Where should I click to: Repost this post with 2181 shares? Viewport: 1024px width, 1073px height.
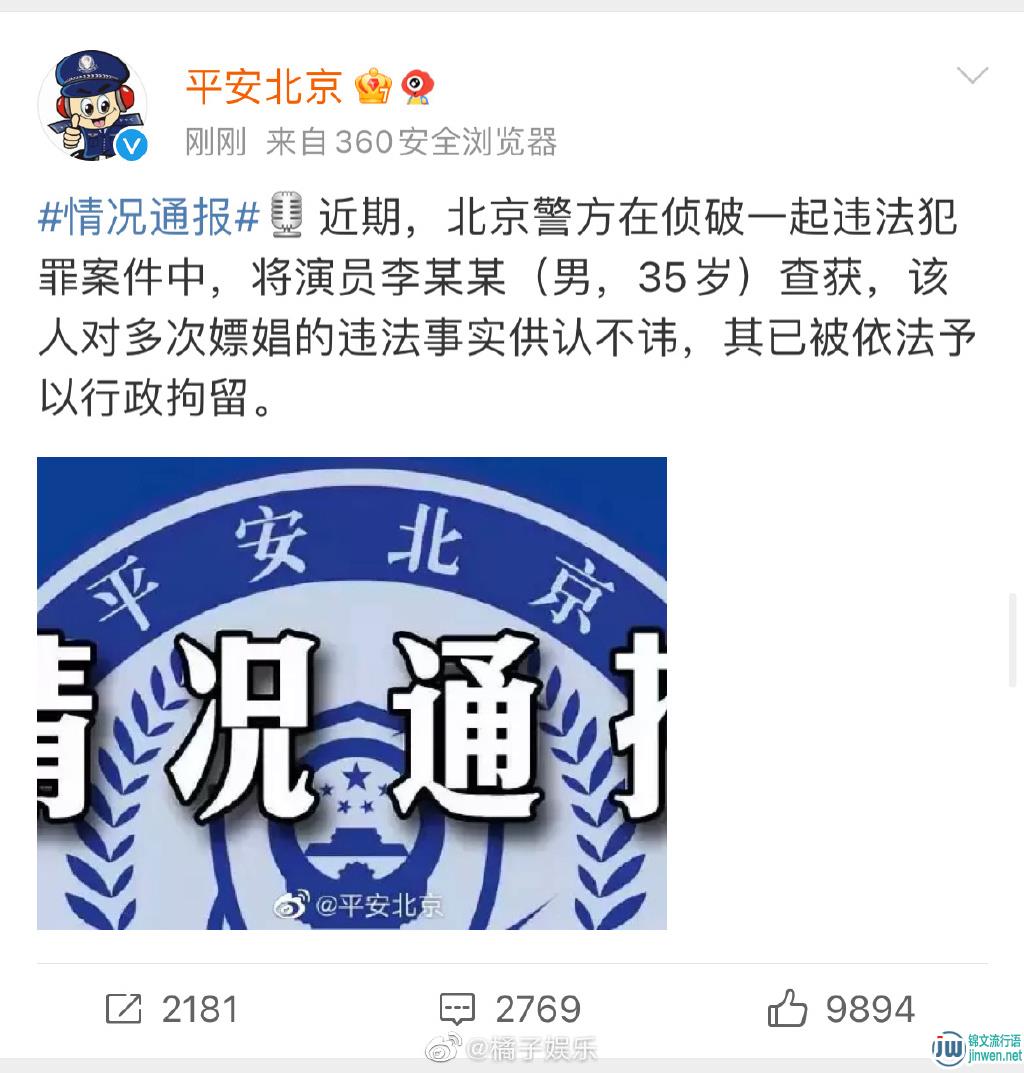coord(171,1009)
